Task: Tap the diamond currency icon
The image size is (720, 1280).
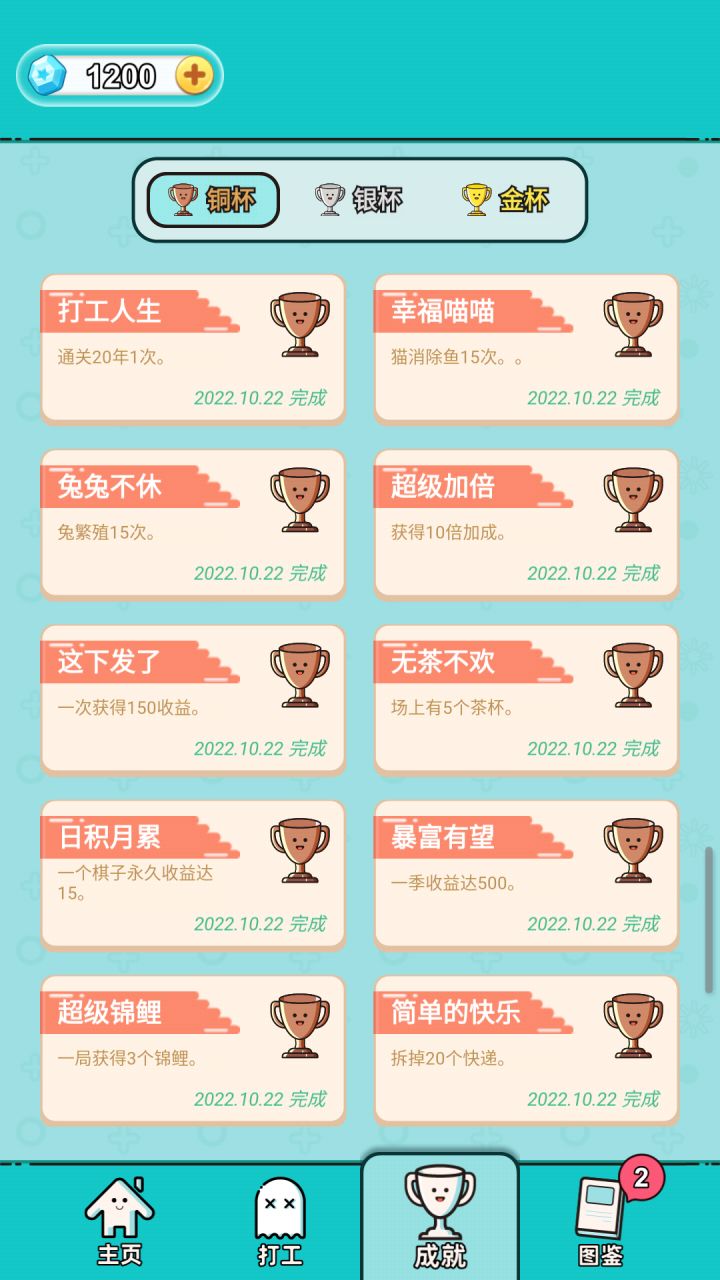Action: (x=47, y=75)
